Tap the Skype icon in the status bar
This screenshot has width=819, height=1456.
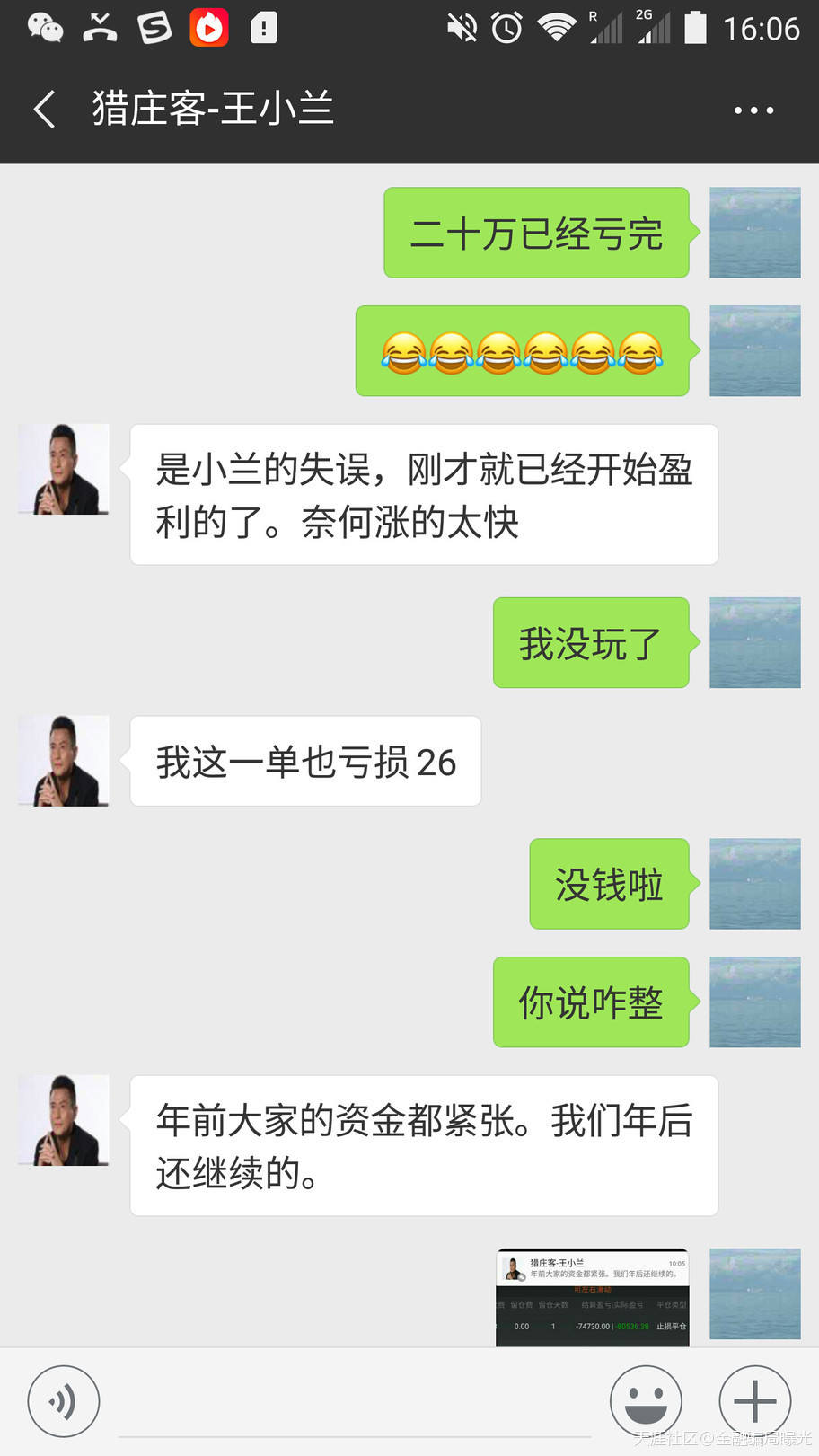154,28
